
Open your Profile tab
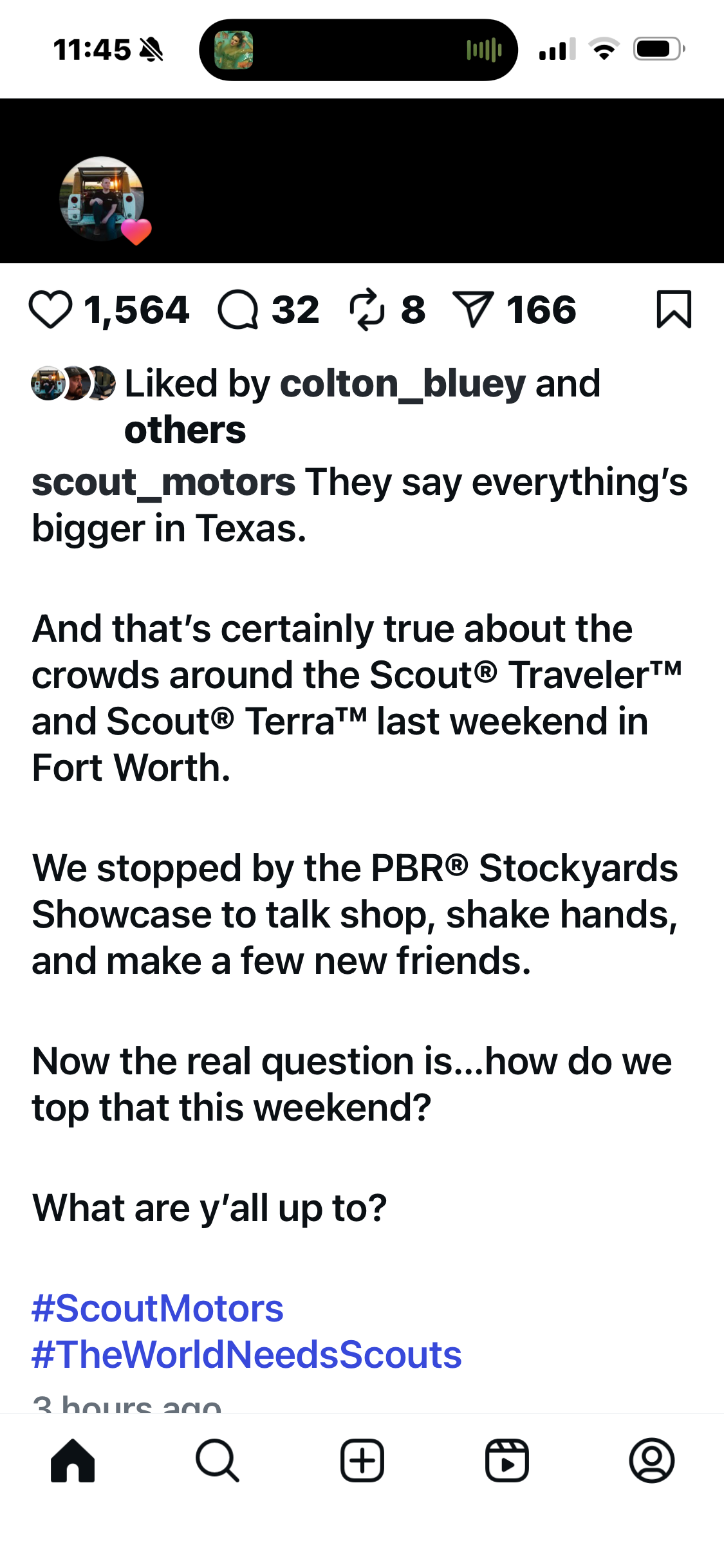pos(651,1461)
